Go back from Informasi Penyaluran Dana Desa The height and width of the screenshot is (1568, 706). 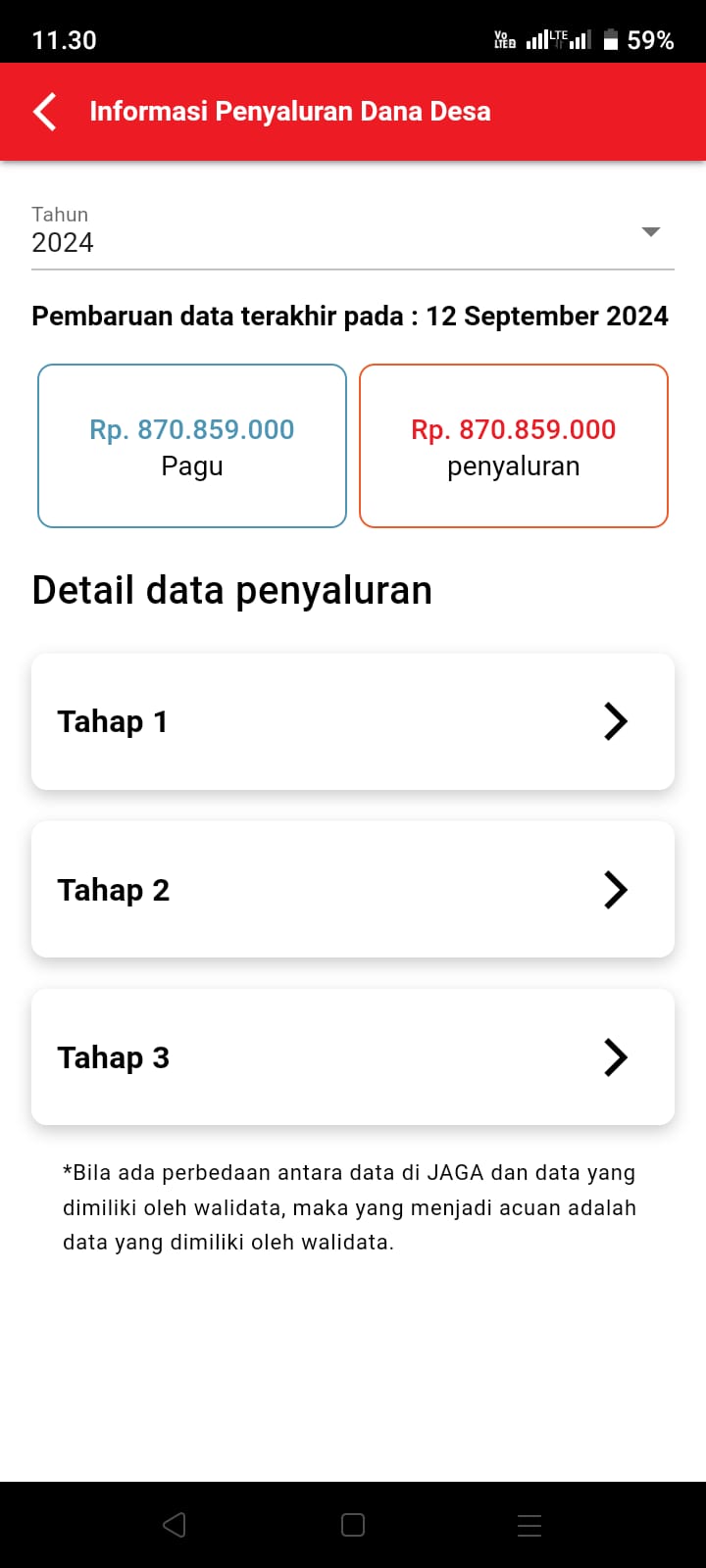pos(45,112)
